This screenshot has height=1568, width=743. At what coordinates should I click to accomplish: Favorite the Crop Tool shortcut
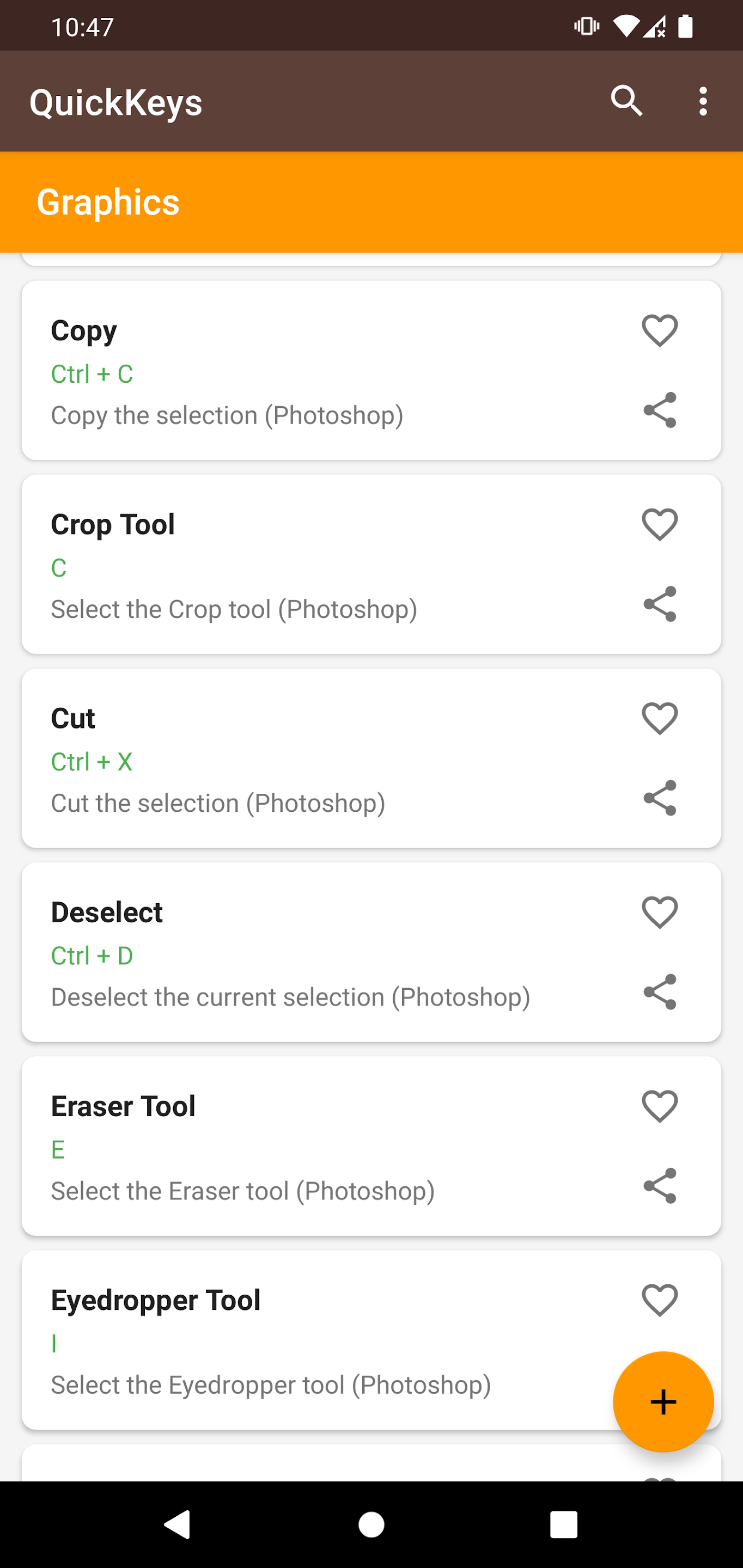tap(659, 523)
